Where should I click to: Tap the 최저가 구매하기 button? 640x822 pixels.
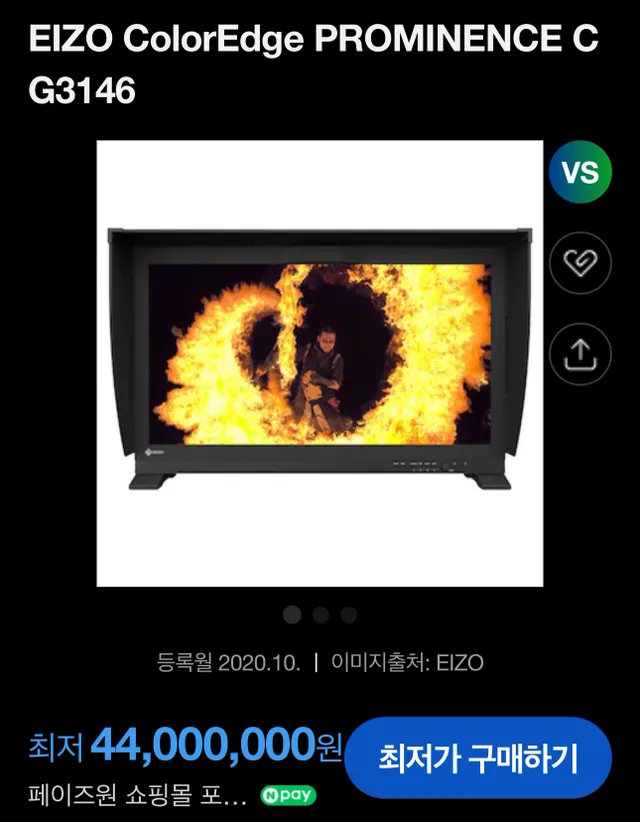[x=478, y=758]
